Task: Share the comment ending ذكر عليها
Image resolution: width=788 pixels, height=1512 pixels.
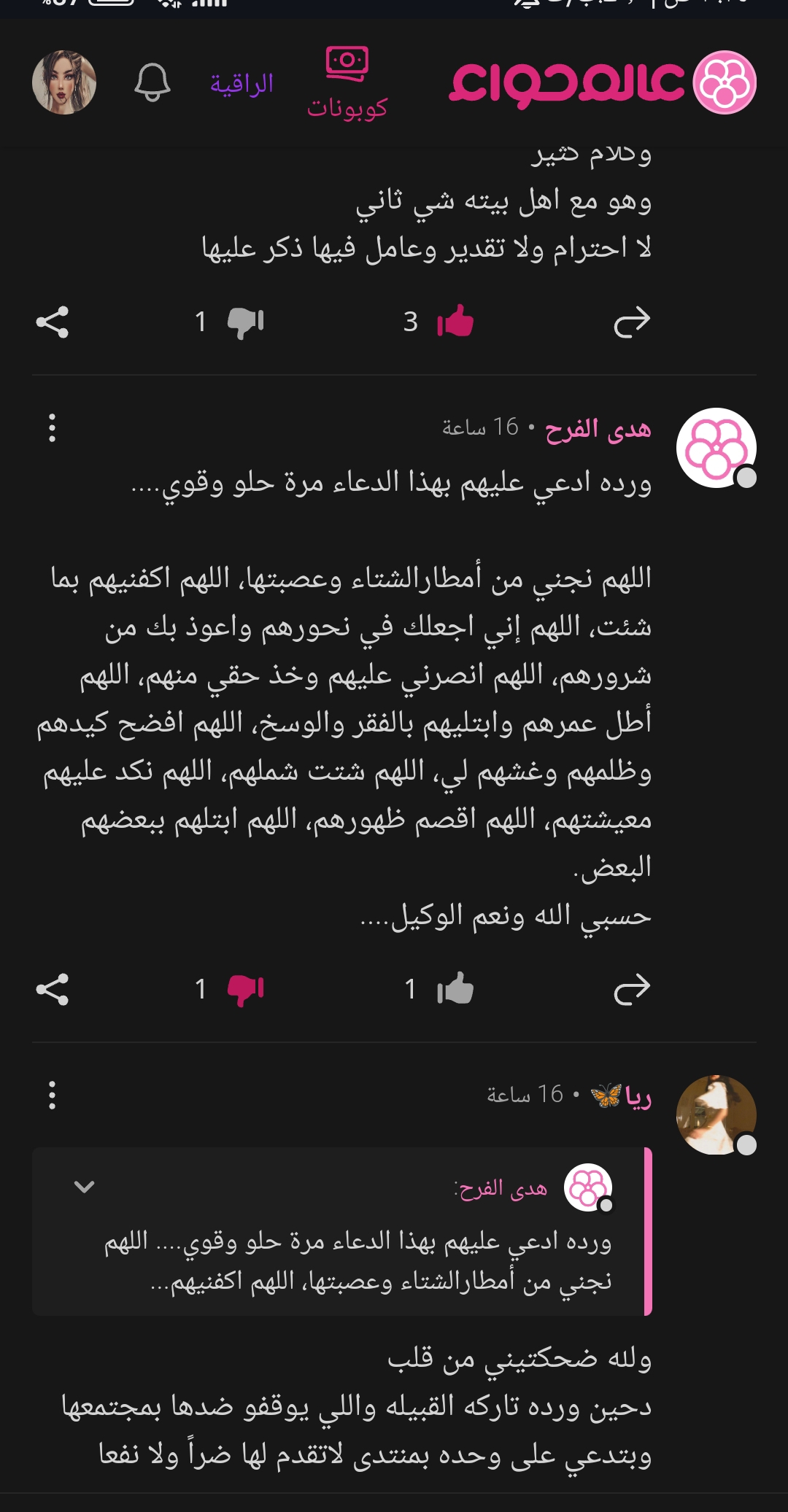Action: click(x=53, y=322)
